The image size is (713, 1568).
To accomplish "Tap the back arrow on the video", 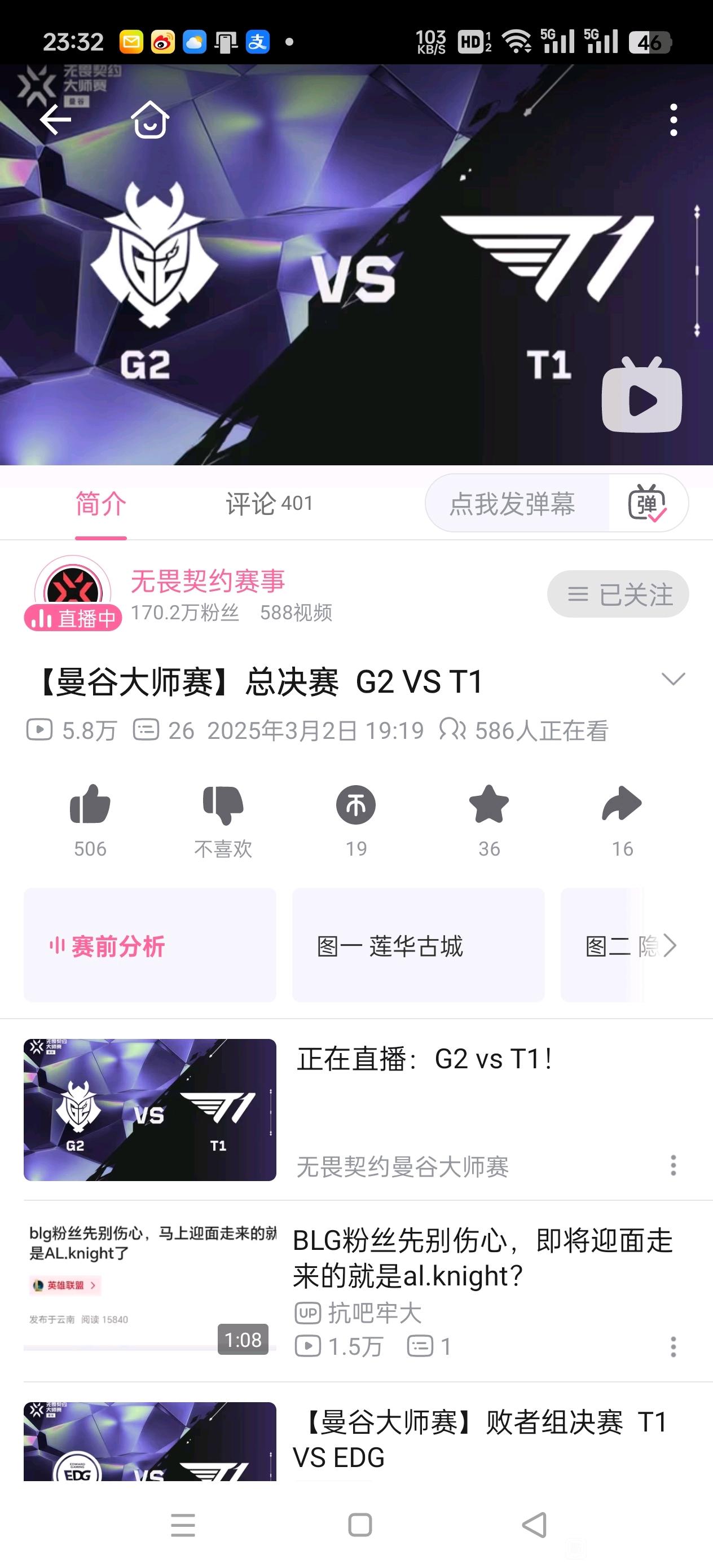I will coord(55,120).
